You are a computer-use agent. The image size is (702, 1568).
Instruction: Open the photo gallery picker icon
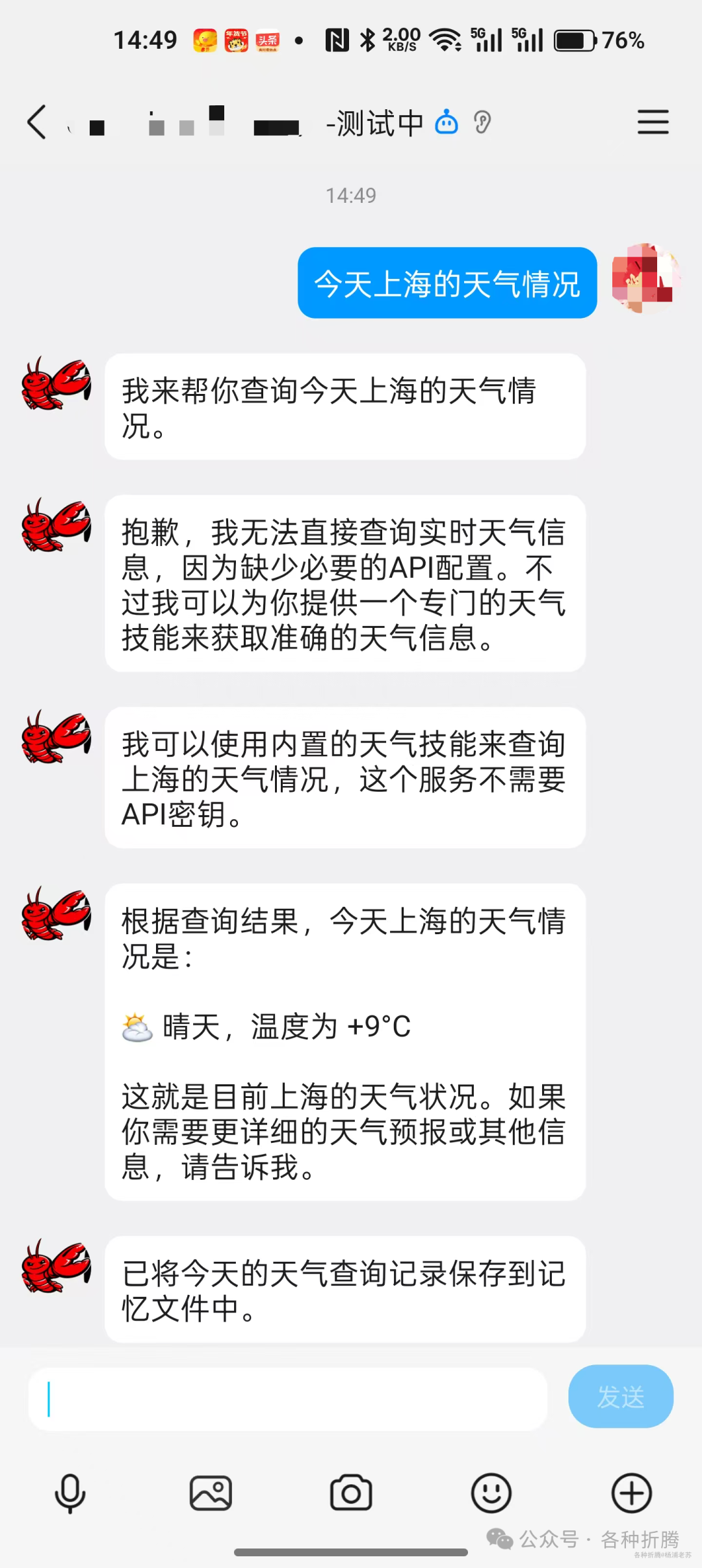click(211, 1493)
